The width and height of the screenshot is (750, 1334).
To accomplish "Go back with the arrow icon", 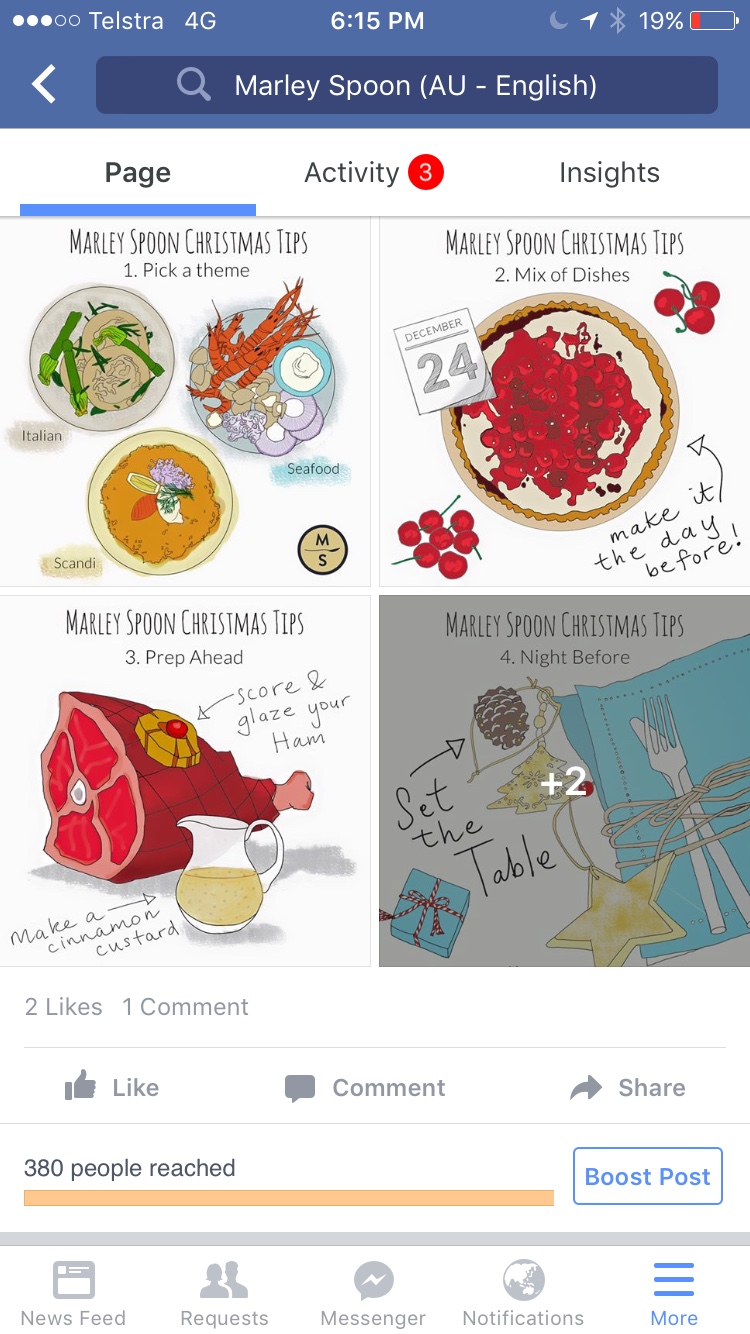I will [x=44, y=85].
